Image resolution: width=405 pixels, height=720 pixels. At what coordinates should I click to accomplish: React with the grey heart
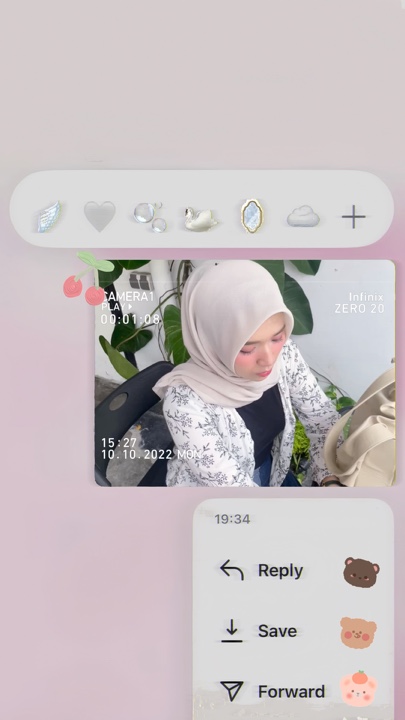[100, 217]
